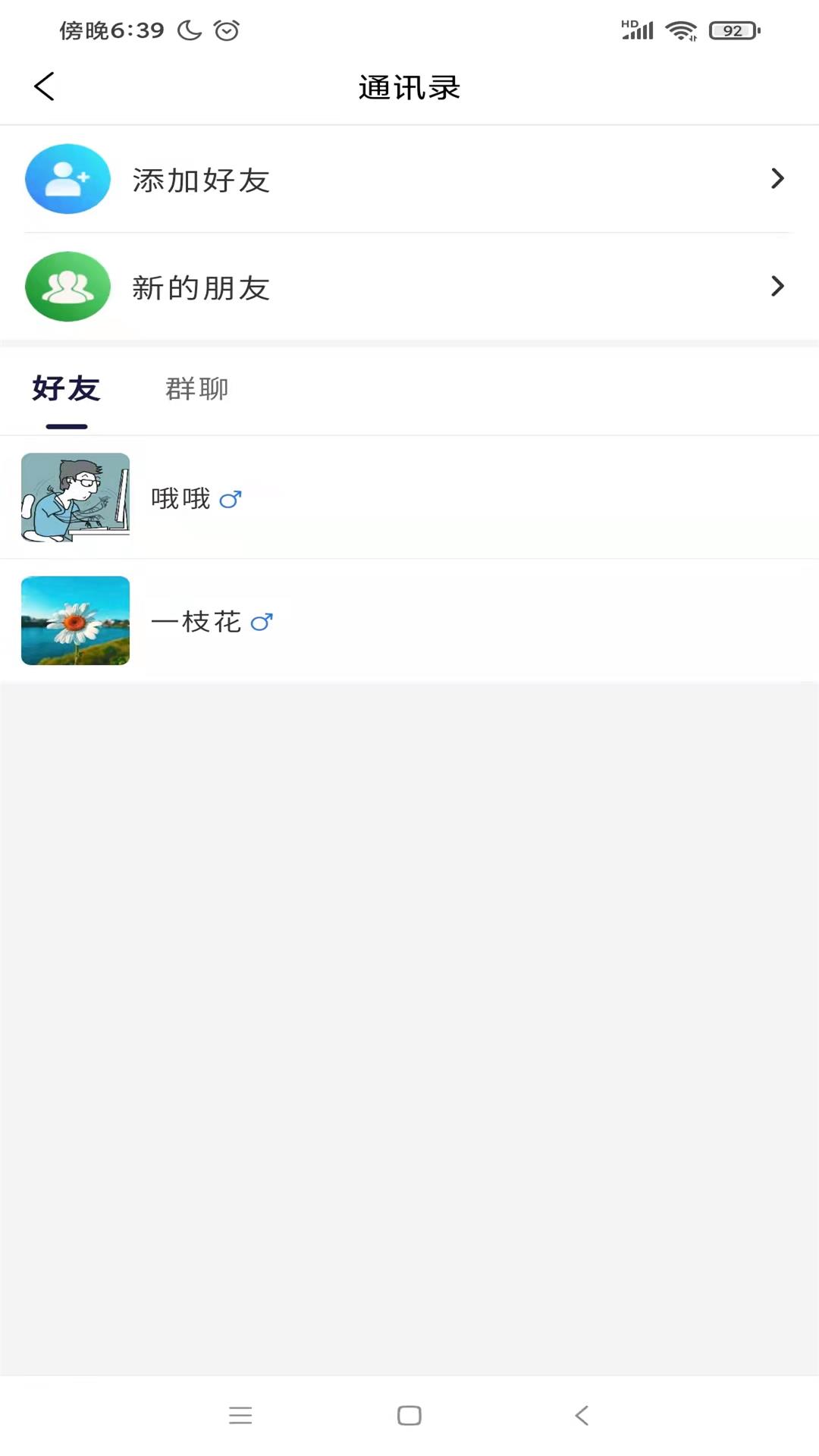This screenshot has width=819, height=1456.
Task: Expand the 添加好友 row via its chevron
Action: point(777,179)
